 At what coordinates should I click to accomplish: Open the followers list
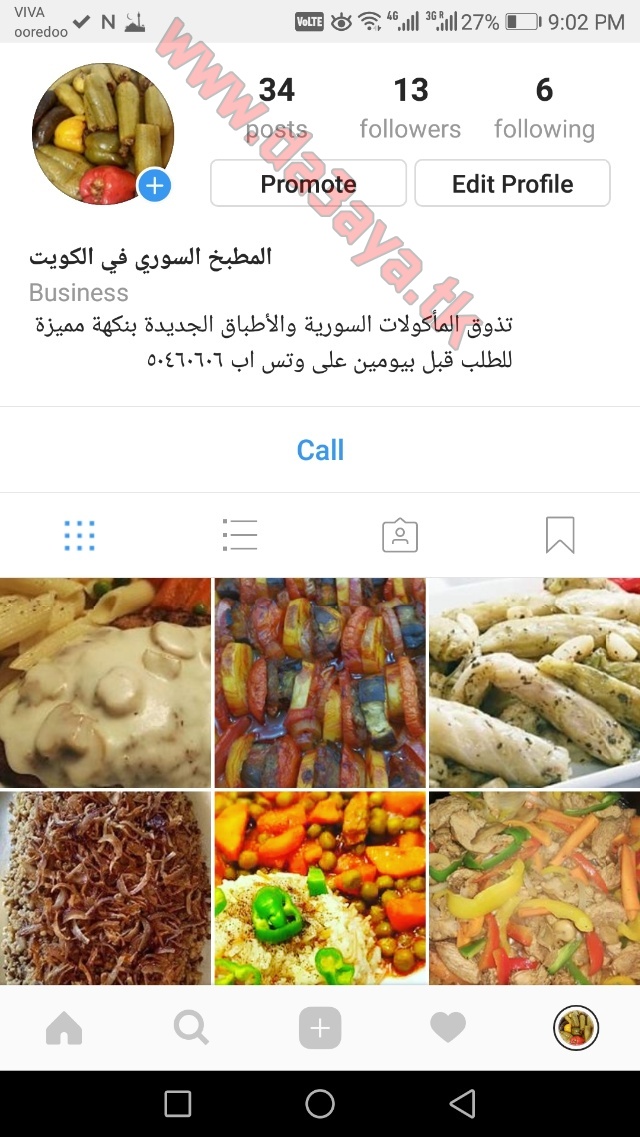(x=410, y=109)
